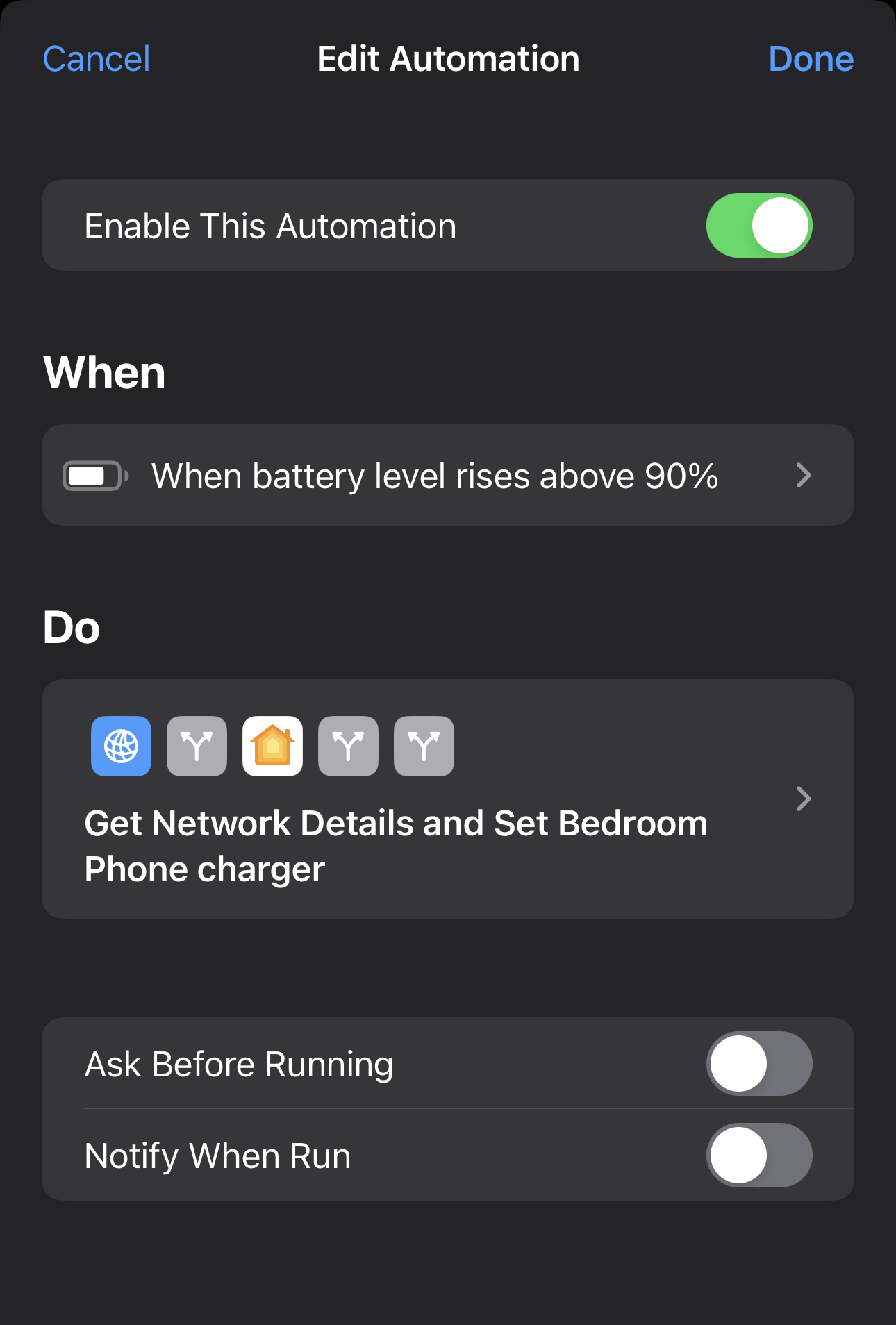Enable Ask Before Running
Image resolution: width=896 pixels, height=1325 pixels.
758,1064
